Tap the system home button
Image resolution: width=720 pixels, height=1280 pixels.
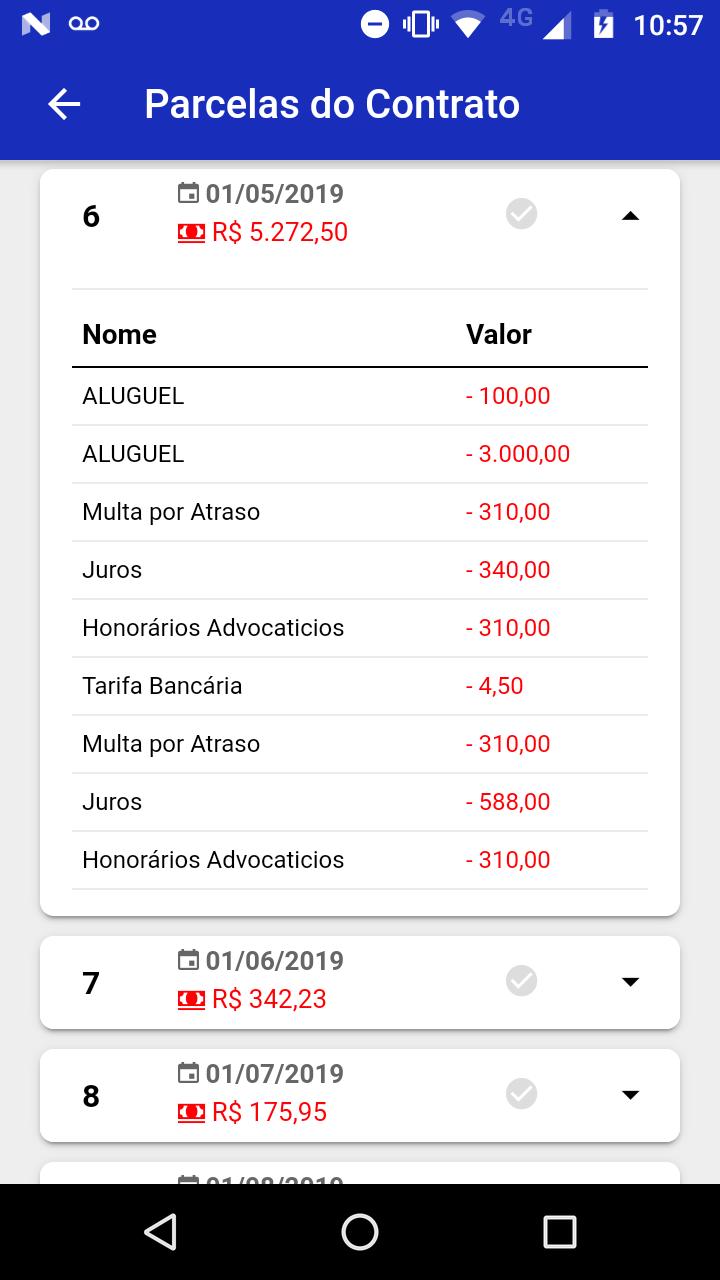click(360, 1232)
